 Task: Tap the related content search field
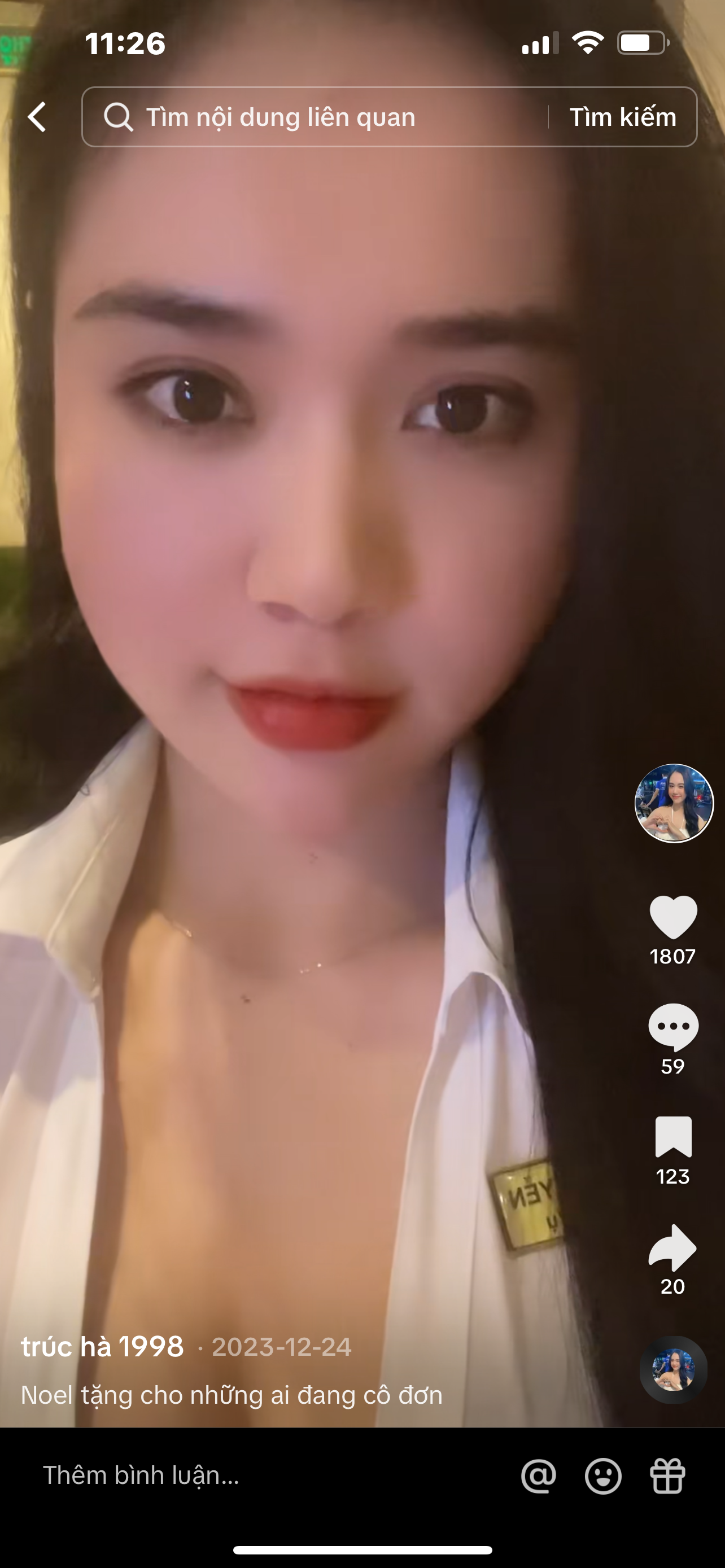click(x=315, y=117)
